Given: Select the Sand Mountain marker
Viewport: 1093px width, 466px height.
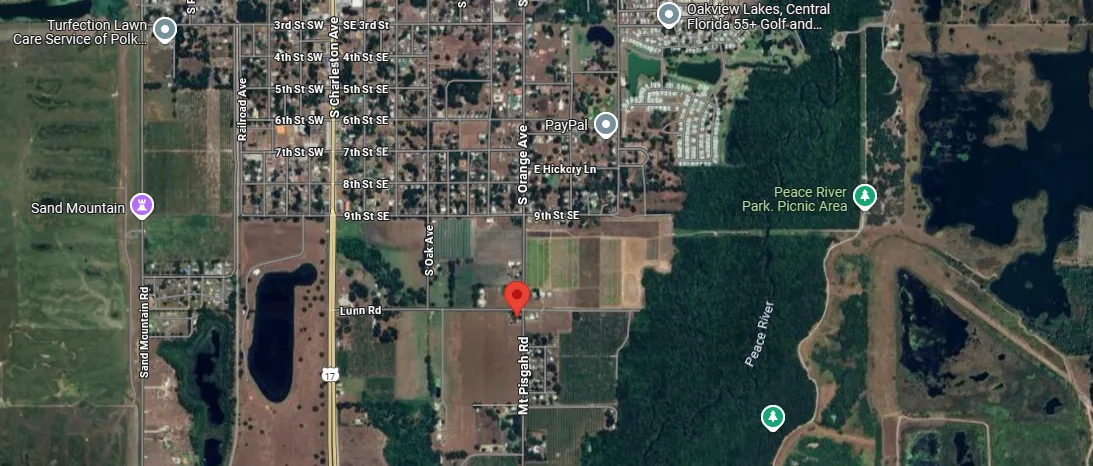Looking at the screenshot, I should (x=141, y=207).
